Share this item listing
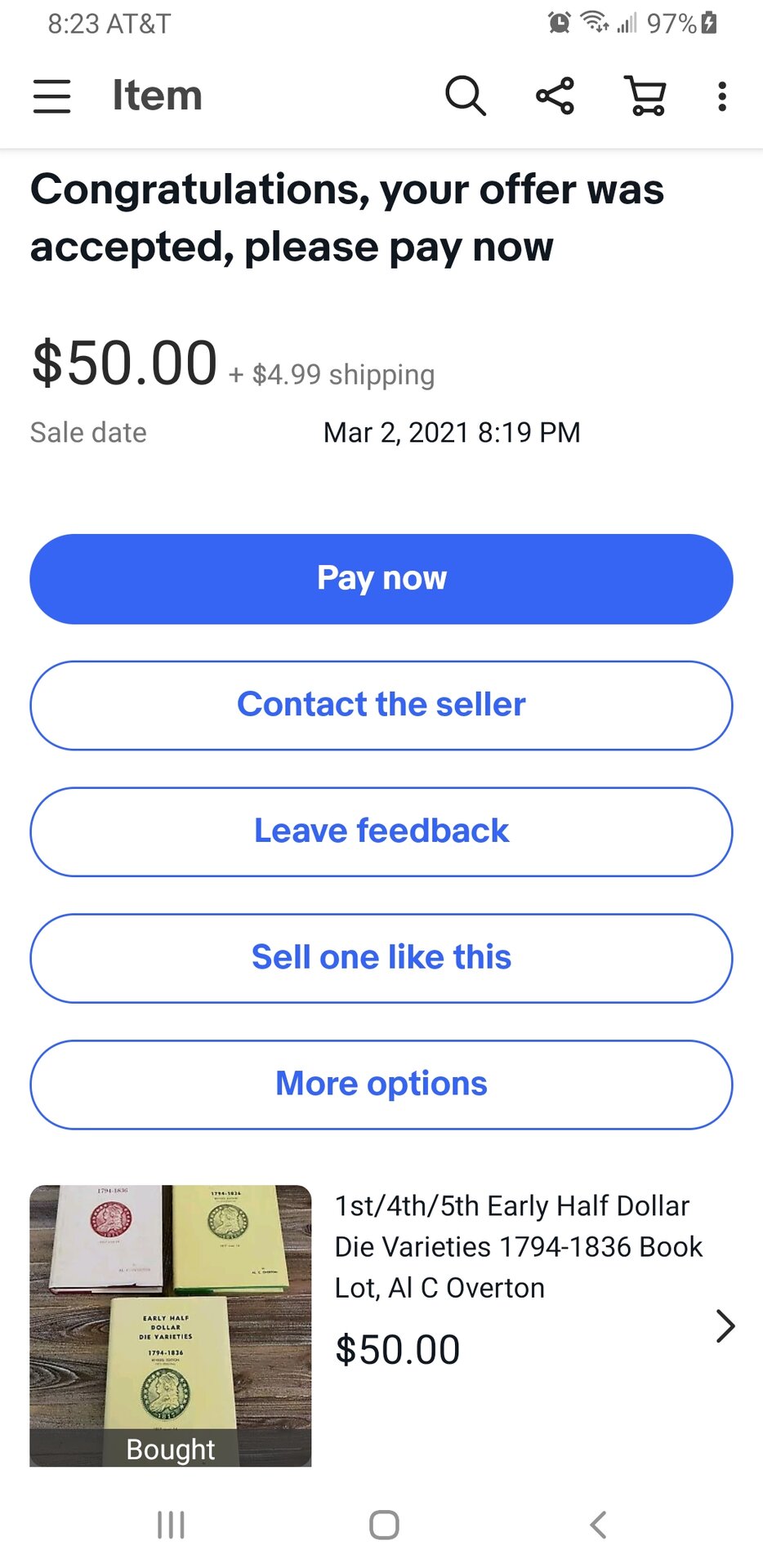This screenshot has height=1568, width=763. [555, 96]
